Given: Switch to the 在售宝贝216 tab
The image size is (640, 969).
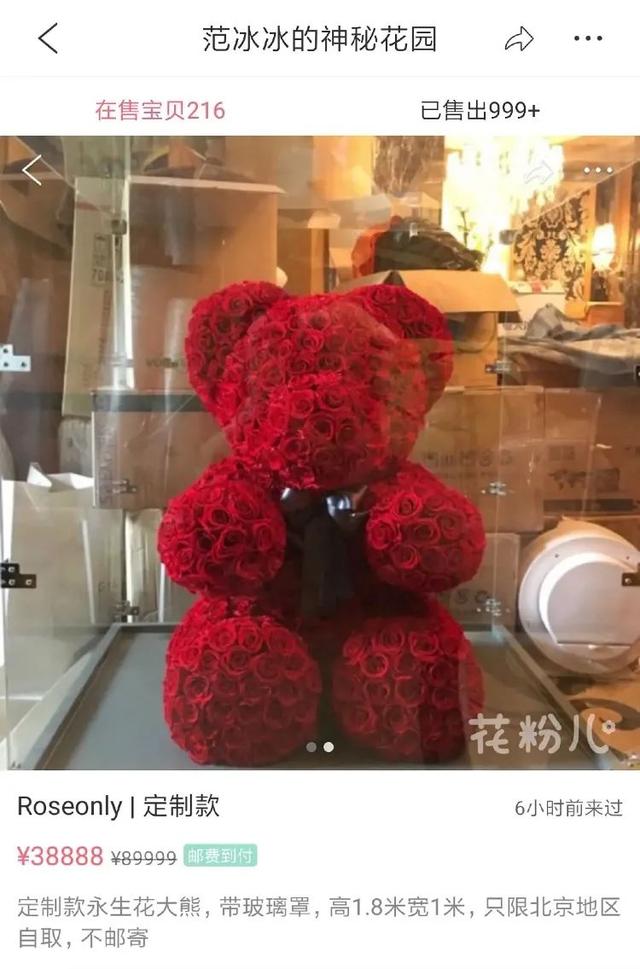Looking at the screenshot, I should [160, 110].
